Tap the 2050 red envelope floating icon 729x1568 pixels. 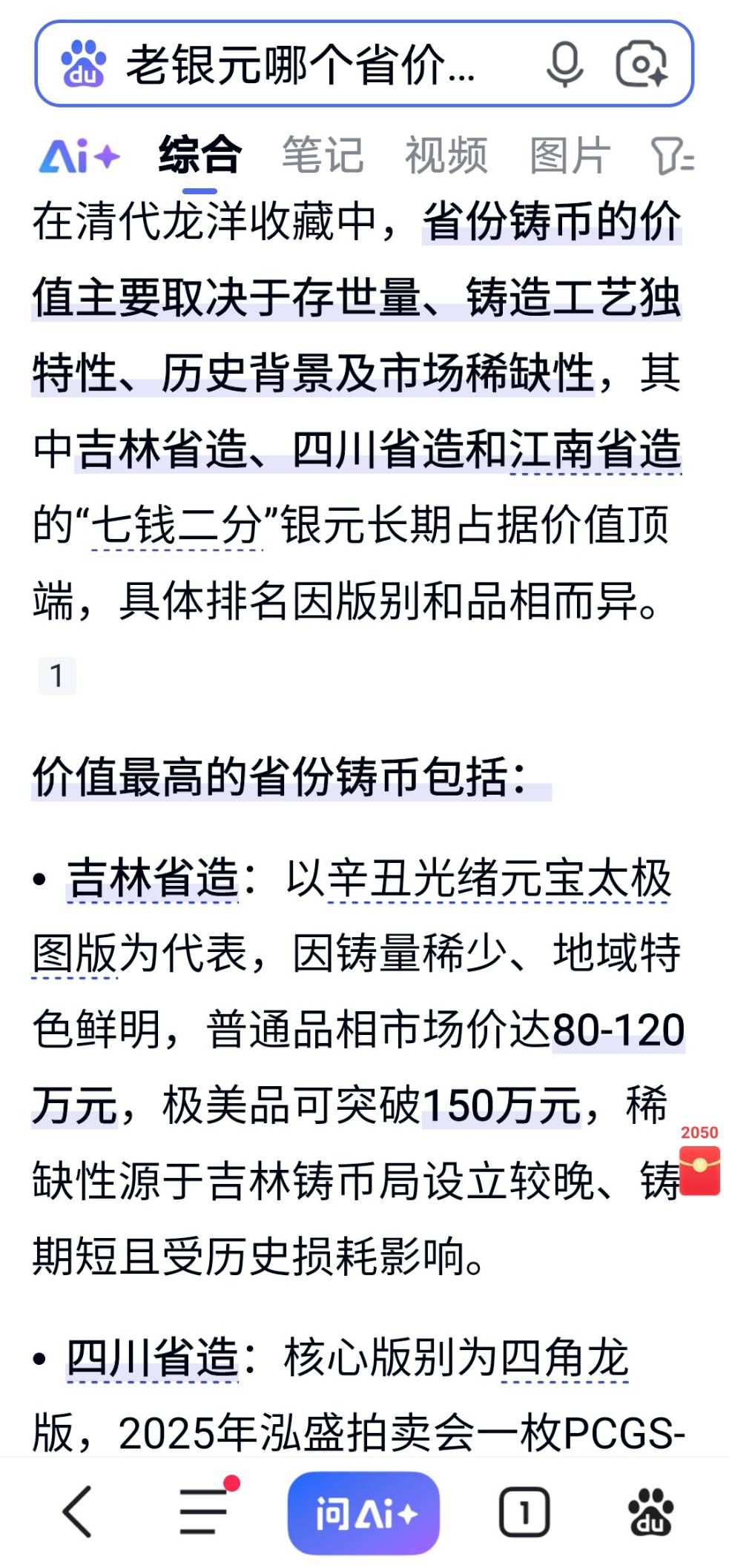coord(699,1168)
